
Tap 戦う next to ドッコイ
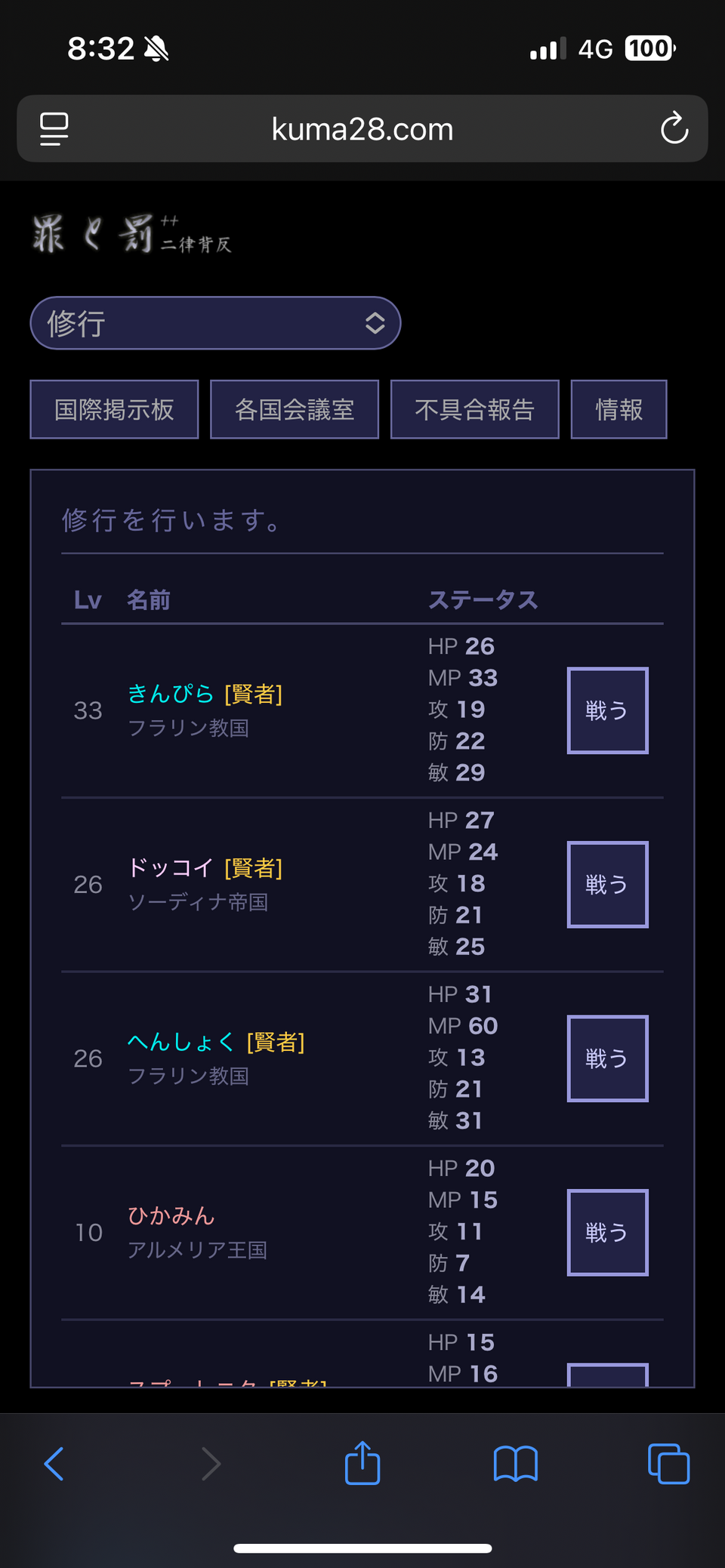[x=607, y=884]
